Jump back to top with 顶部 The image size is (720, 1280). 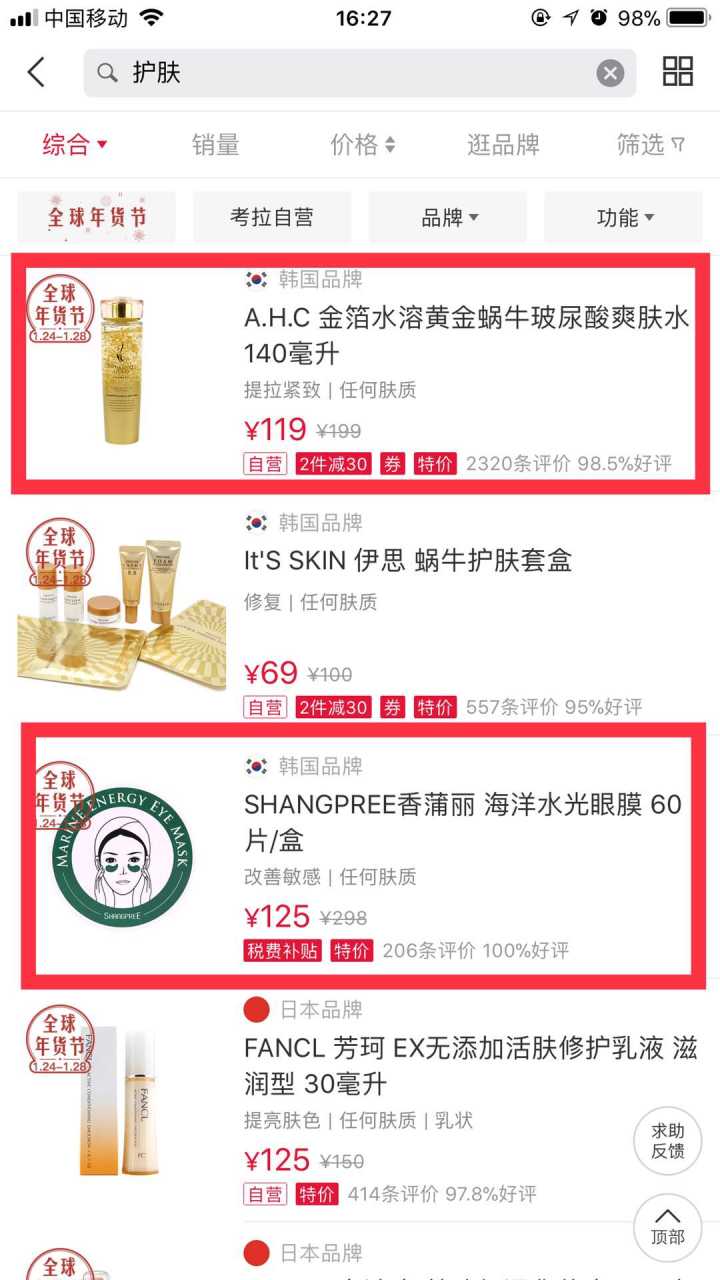tap(668, 1227)
